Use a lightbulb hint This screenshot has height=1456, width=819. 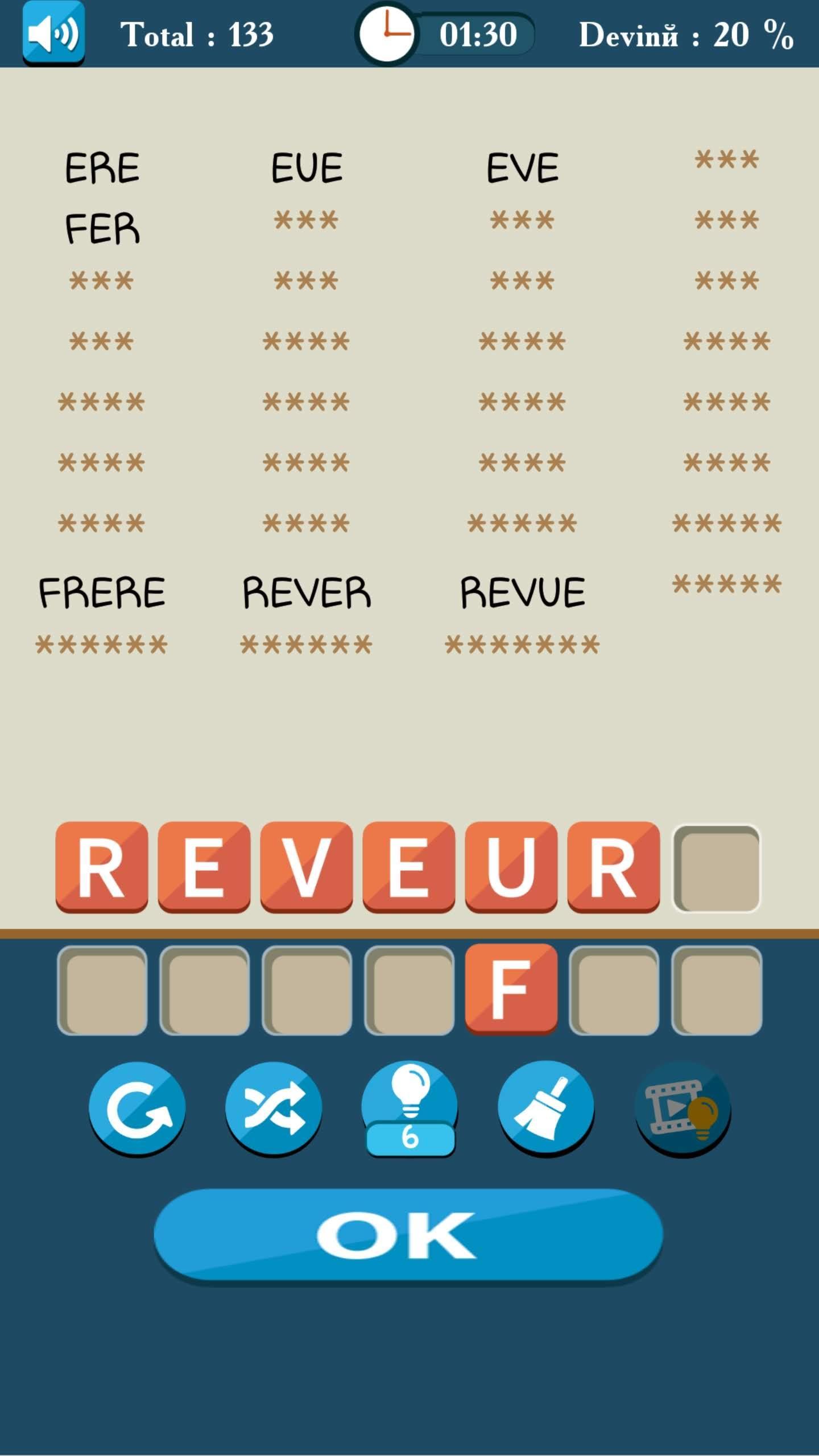pos(409,1108)
